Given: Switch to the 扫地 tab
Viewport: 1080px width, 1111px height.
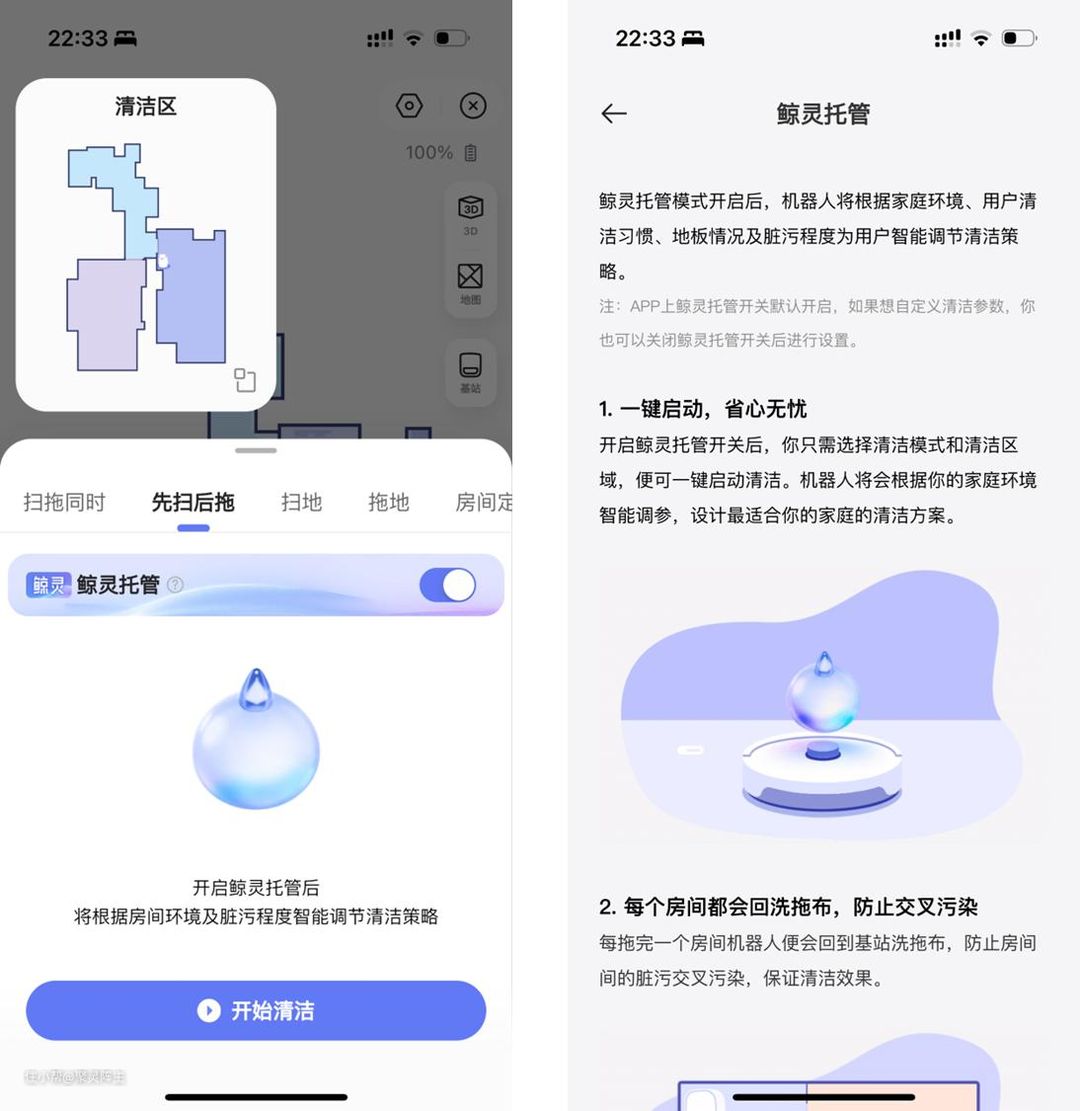Looking at the screenshot, I should point(301,502).
